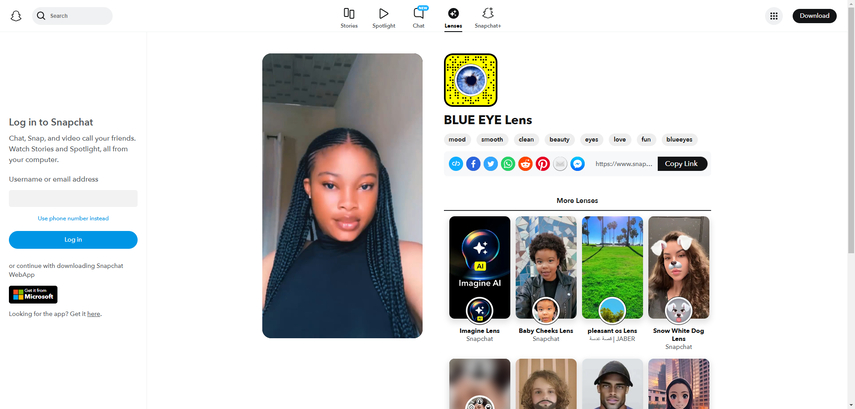Choose Use phone number instead
855x409 pixels.
pos(73,218)
